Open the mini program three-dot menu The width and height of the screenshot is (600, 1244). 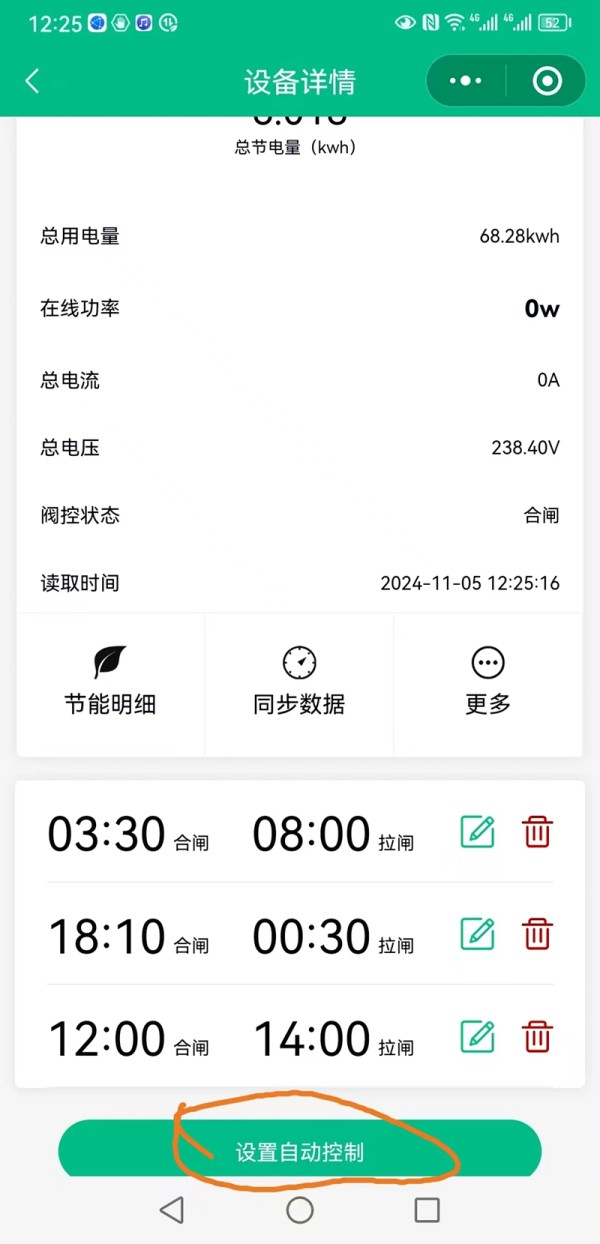point(466,81)
